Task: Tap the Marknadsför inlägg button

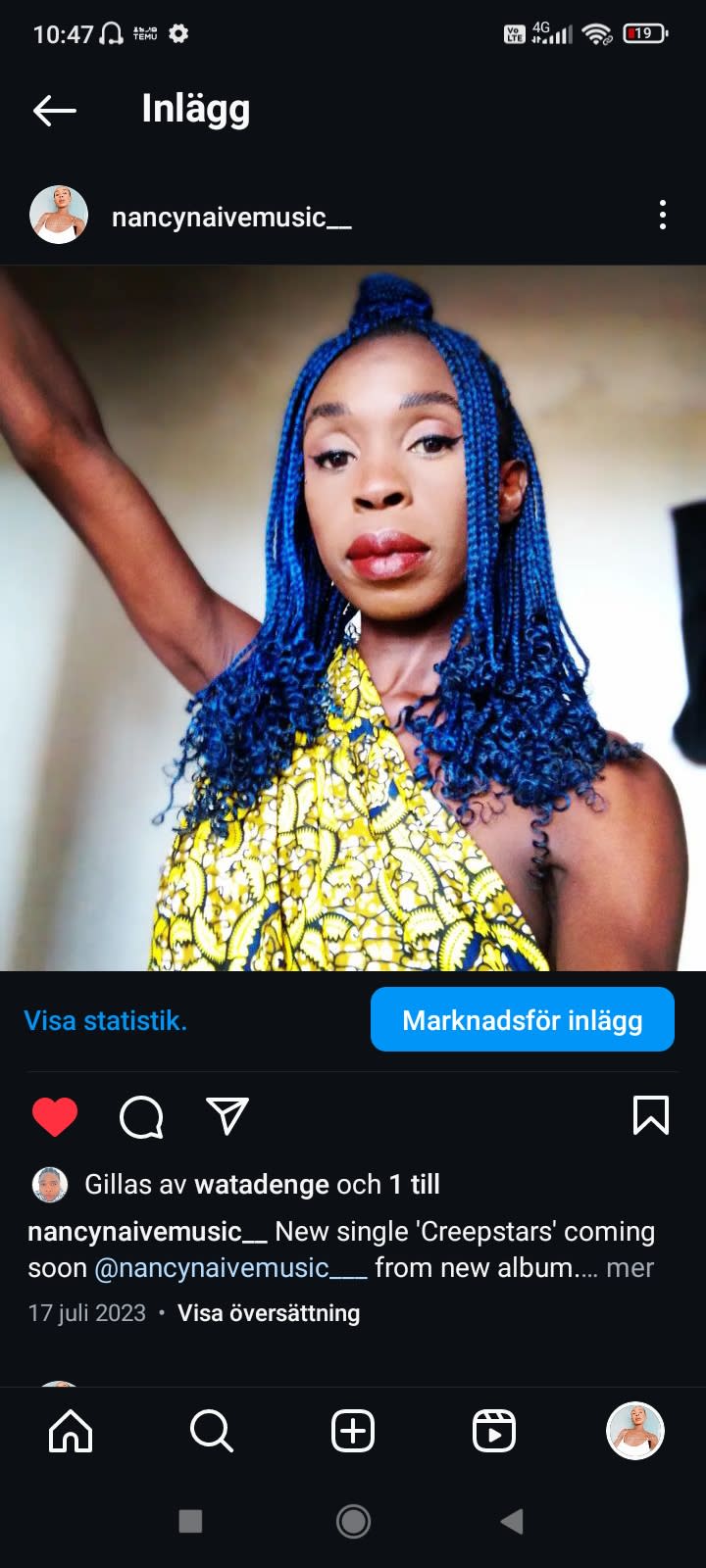Action: tap(522, 1019)
